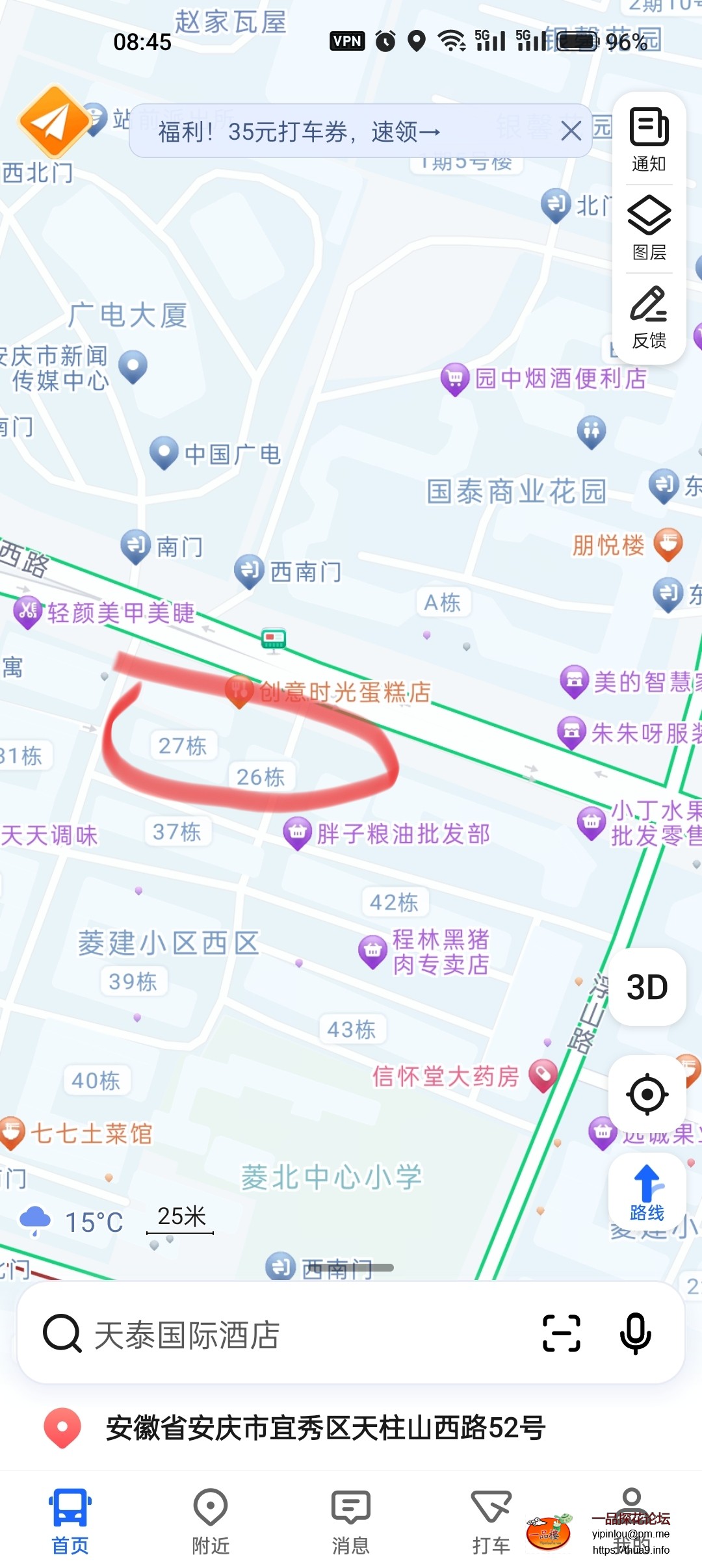Dismiss the 35元打车券 coupon banner
The image size is (702, 1568).
(571, 131)
